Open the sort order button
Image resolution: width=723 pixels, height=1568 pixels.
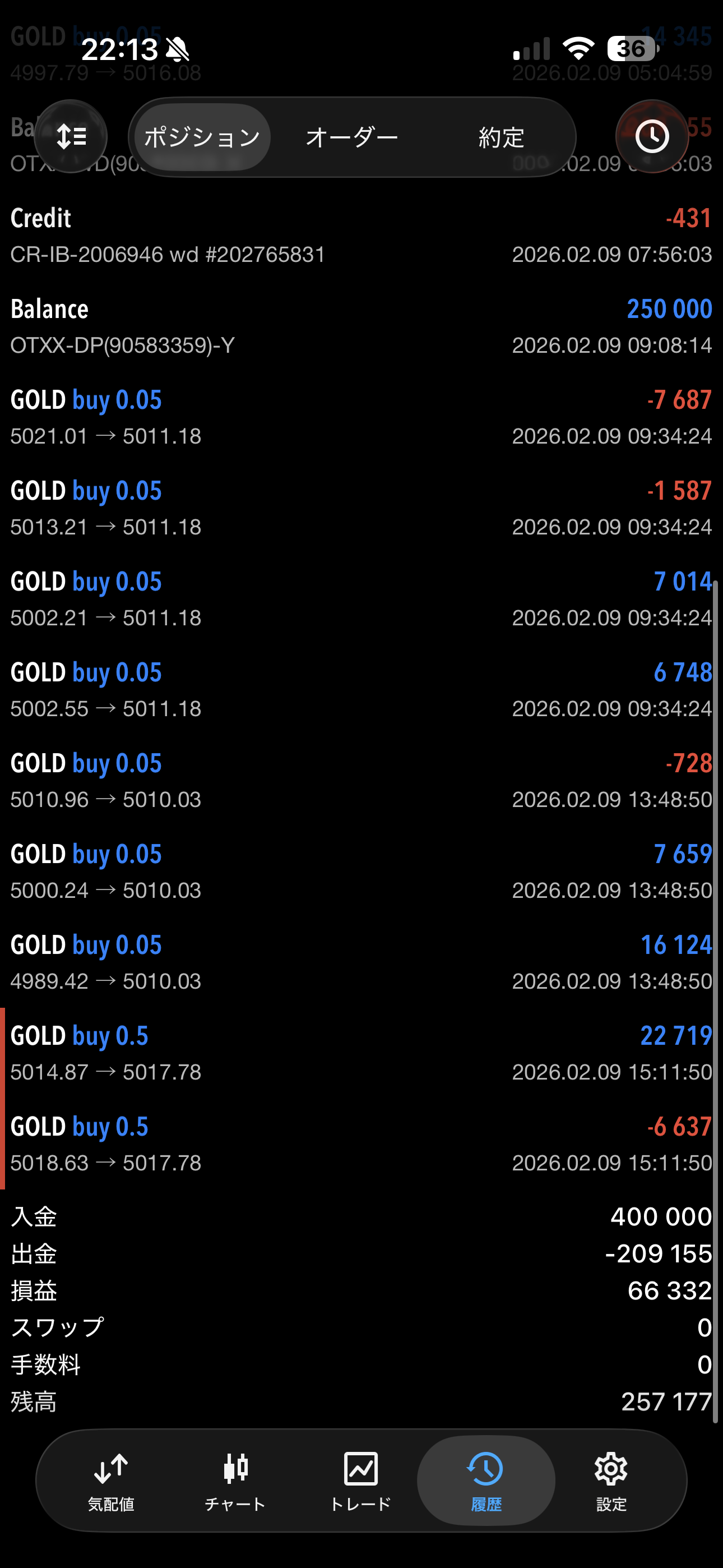[x=71, y=136]
